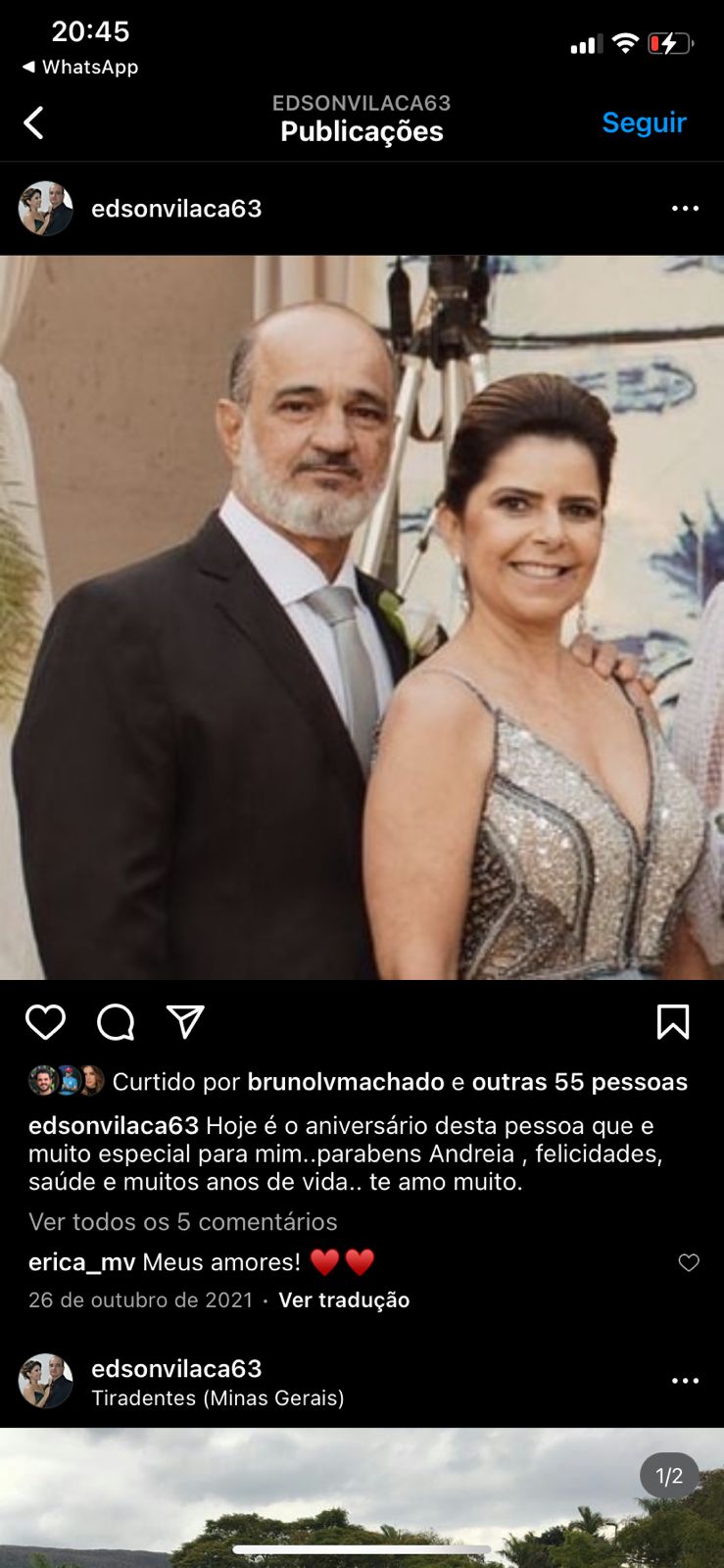Like the couple photo post
This screenshot has height=1568, width=724.
pyautogui.click(x=45, y=1022)
